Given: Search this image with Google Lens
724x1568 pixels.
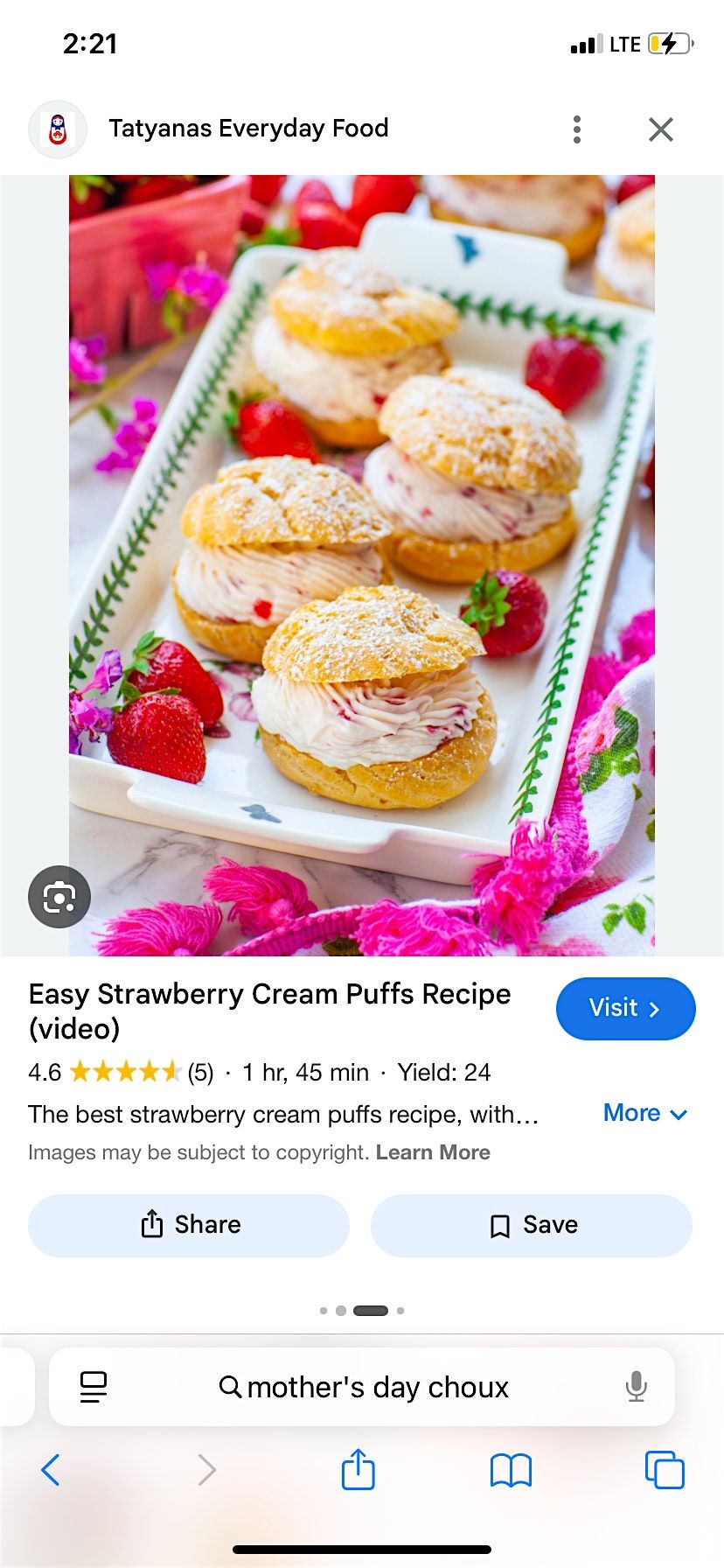Looking at the screenshot, I should click(59, 897).
